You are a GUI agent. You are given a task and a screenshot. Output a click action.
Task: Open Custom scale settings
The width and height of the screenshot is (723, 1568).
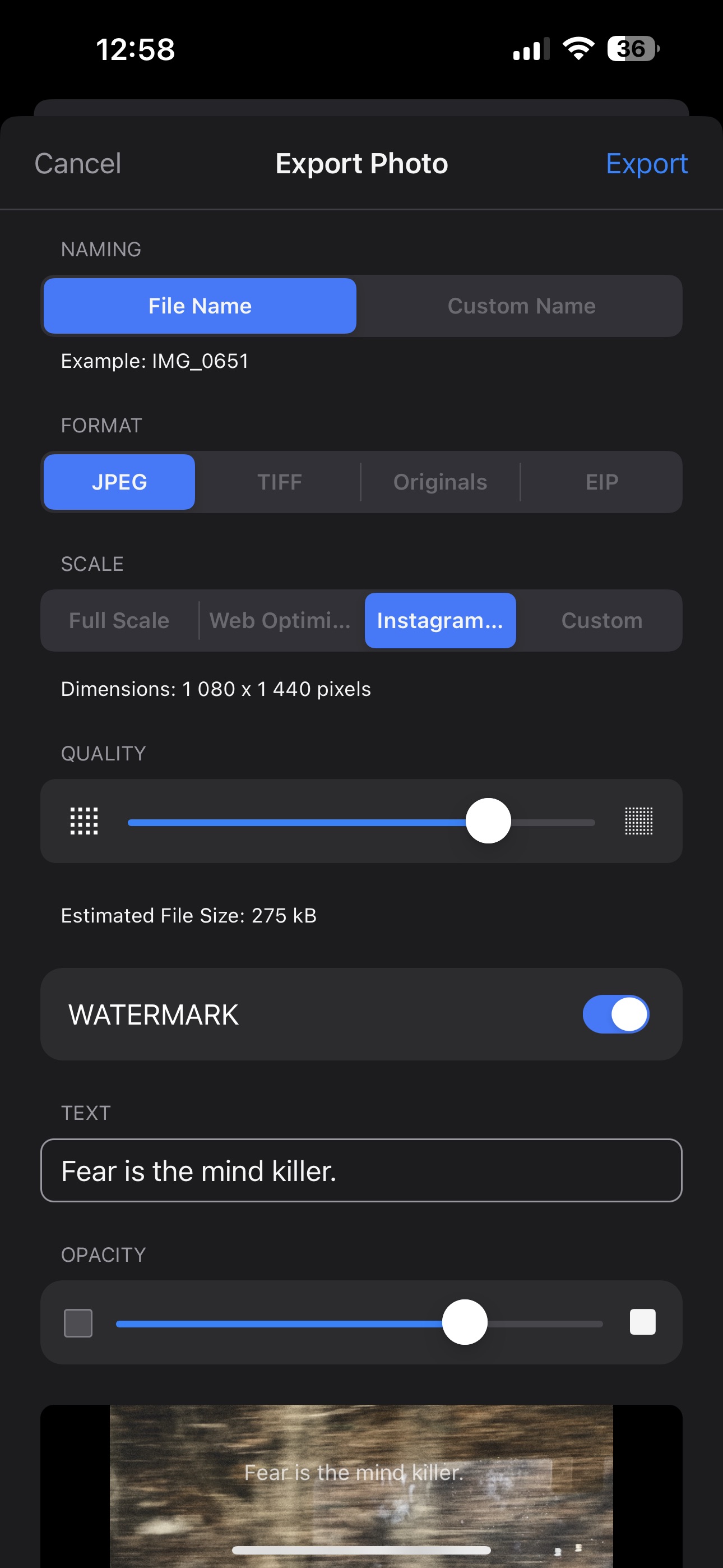click(x=601, y=620)
